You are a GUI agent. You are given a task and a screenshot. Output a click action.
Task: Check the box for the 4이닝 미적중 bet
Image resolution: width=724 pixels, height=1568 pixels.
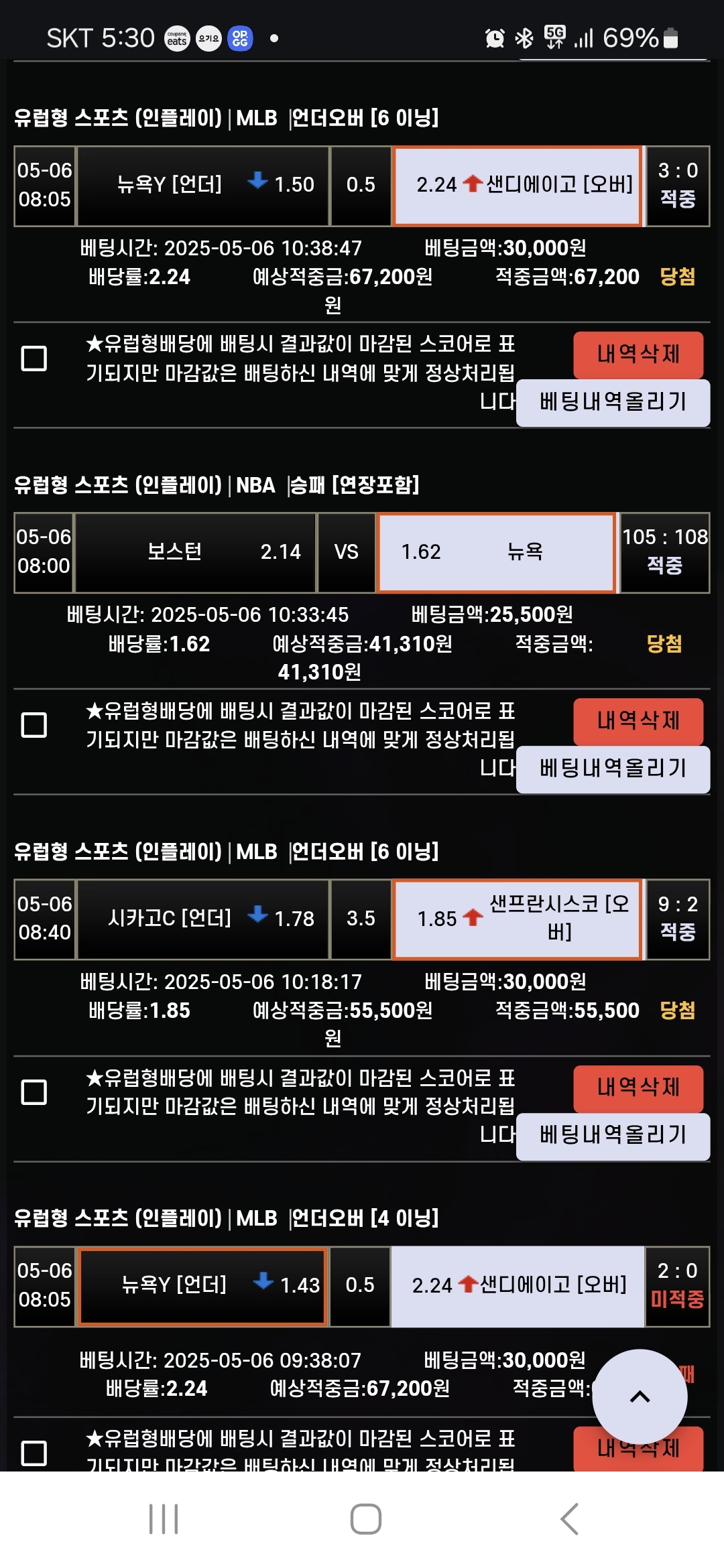(x=34, y=1453)
